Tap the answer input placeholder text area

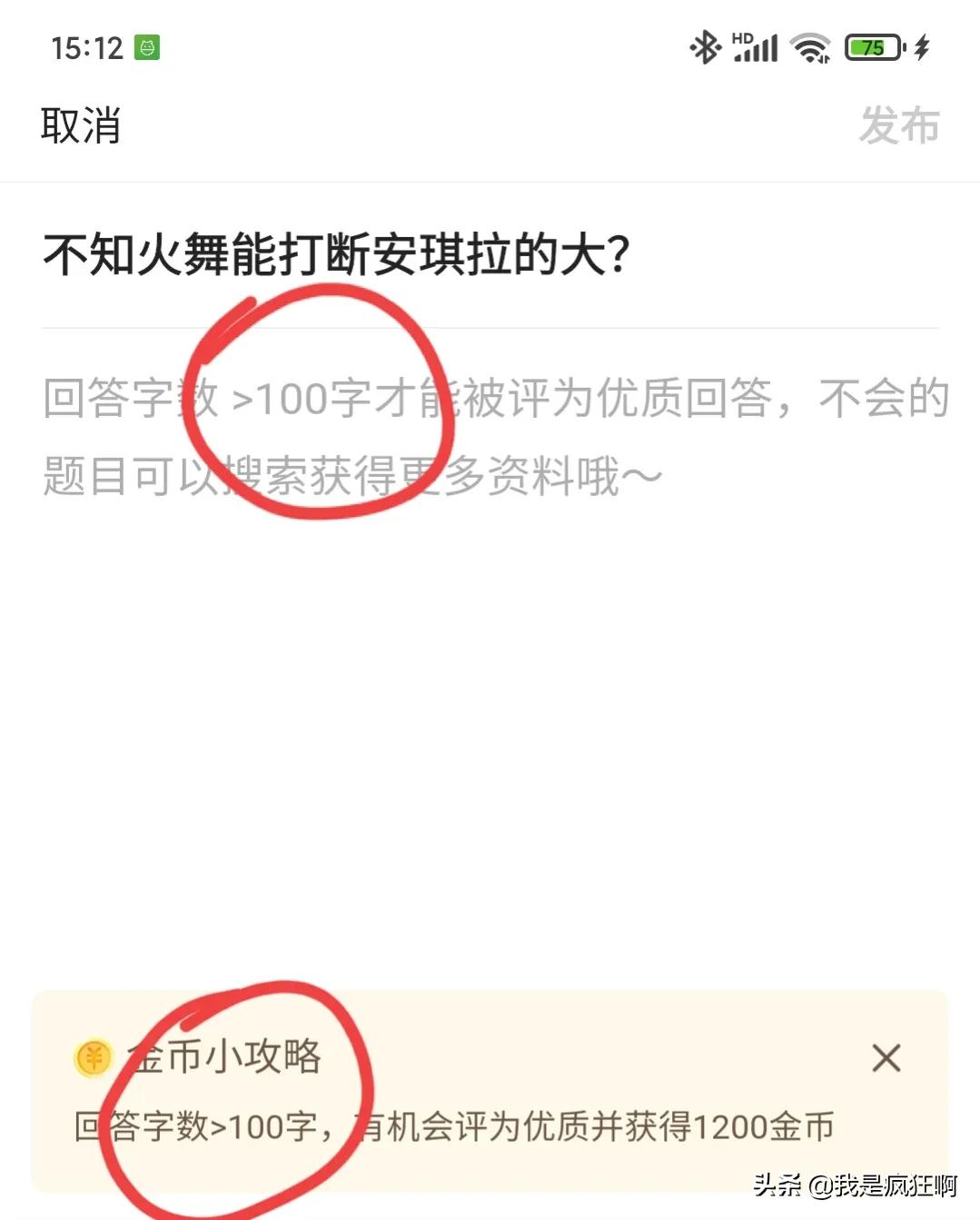click(490, 431)
